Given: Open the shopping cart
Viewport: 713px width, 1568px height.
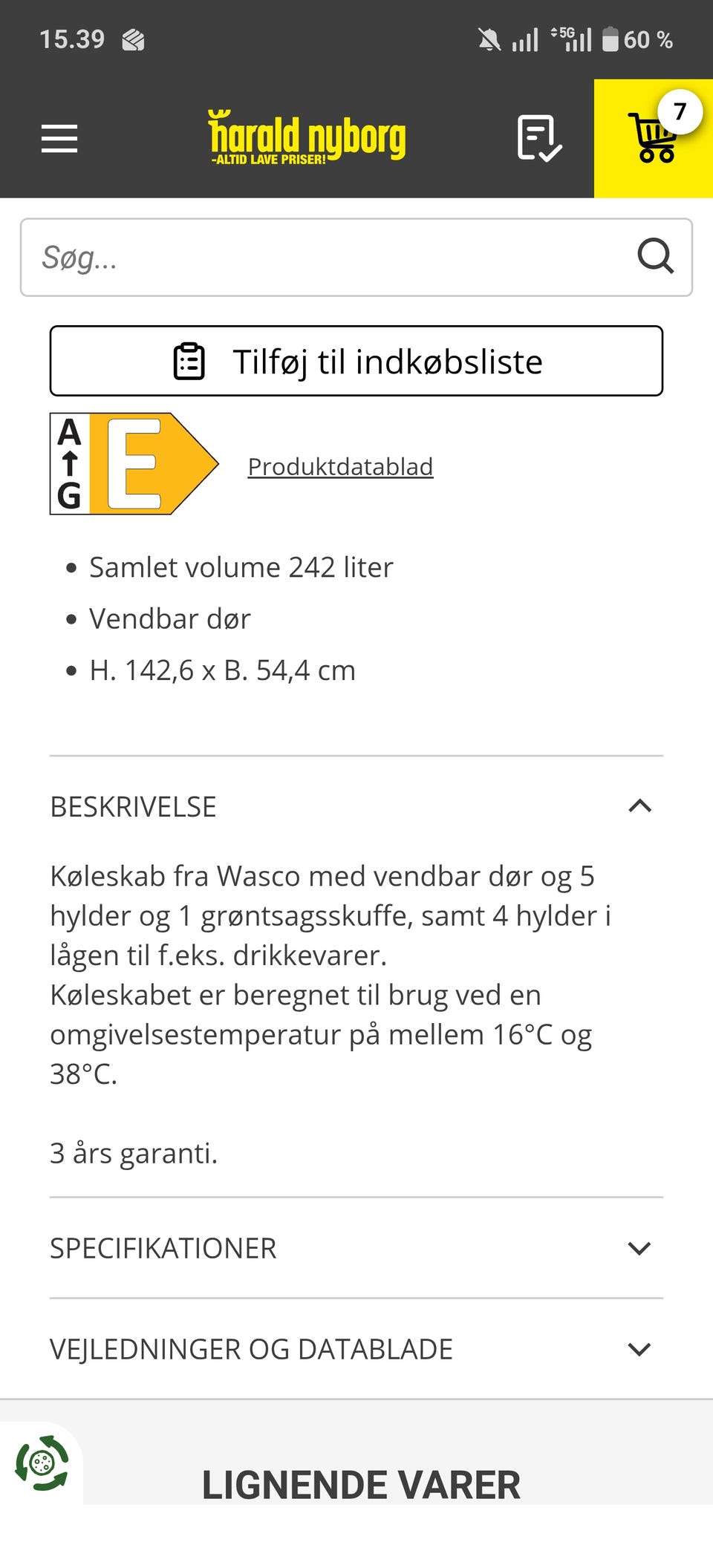Looking at the screenshot, I should tap(652, 138).
